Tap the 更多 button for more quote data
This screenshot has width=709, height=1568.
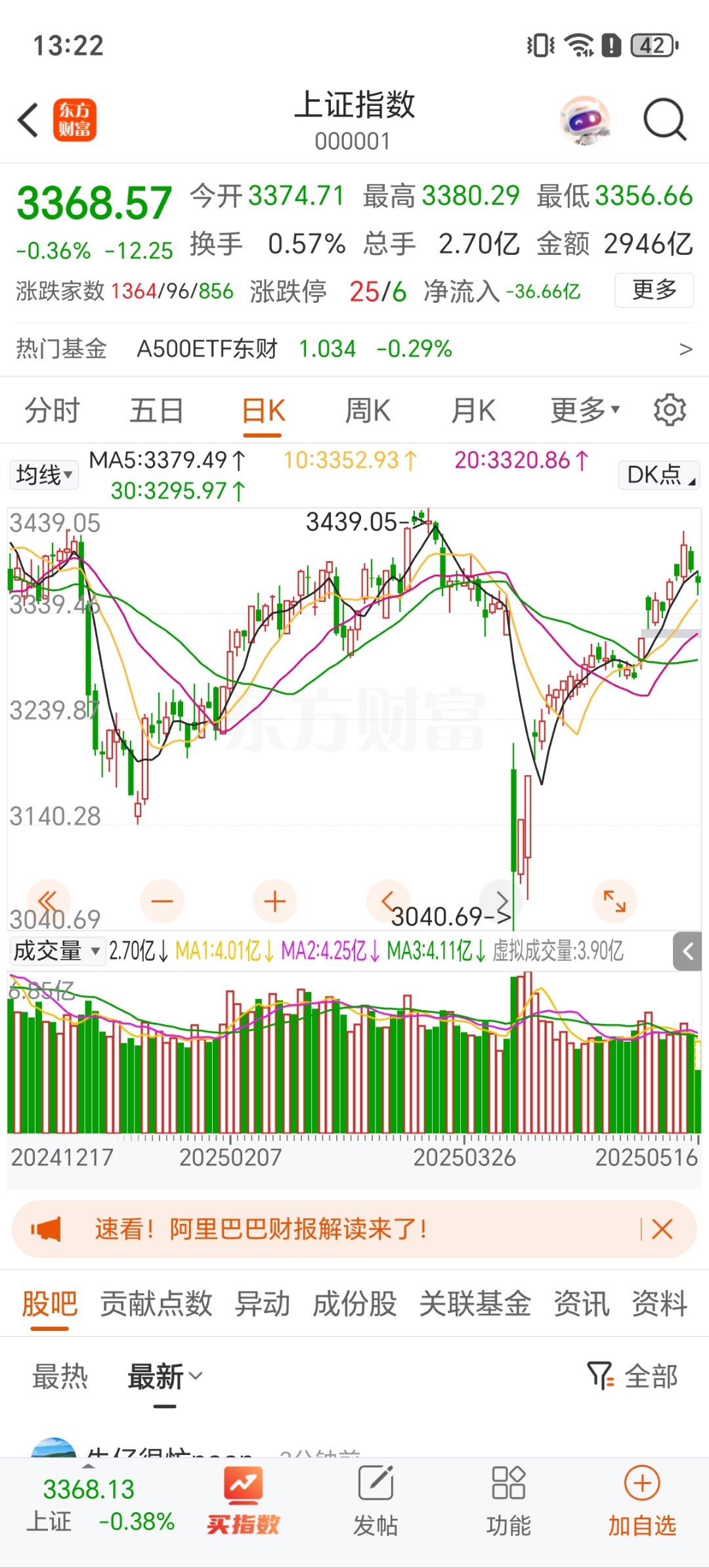[x=654, y=290]
